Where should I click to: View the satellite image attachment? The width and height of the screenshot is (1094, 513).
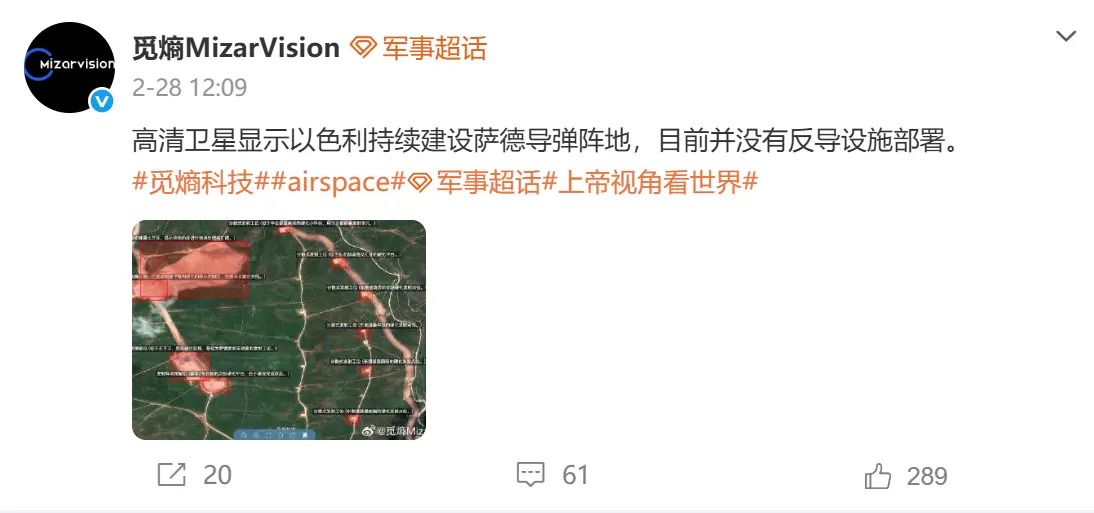pos(279,330)
